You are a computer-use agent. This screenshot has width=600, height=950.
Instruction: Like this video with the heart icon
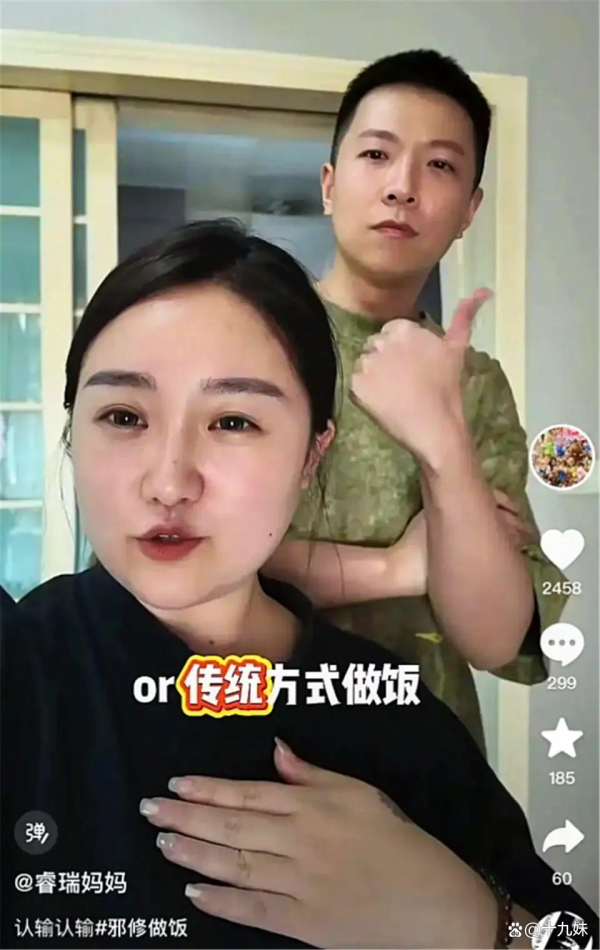(562, 550)
